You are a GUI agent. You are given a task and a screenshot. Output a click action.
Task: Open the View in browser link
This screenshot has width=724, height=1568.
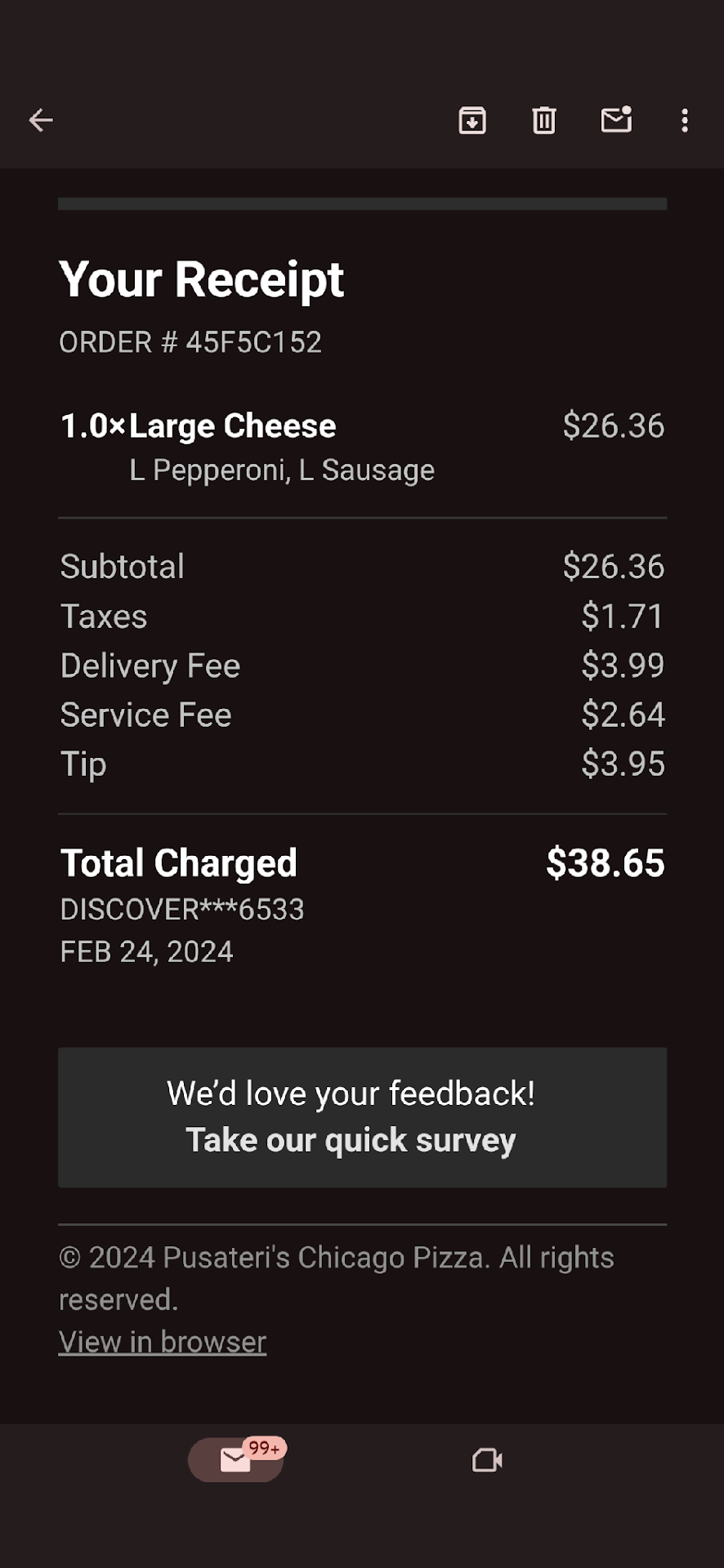point(163,1342)
